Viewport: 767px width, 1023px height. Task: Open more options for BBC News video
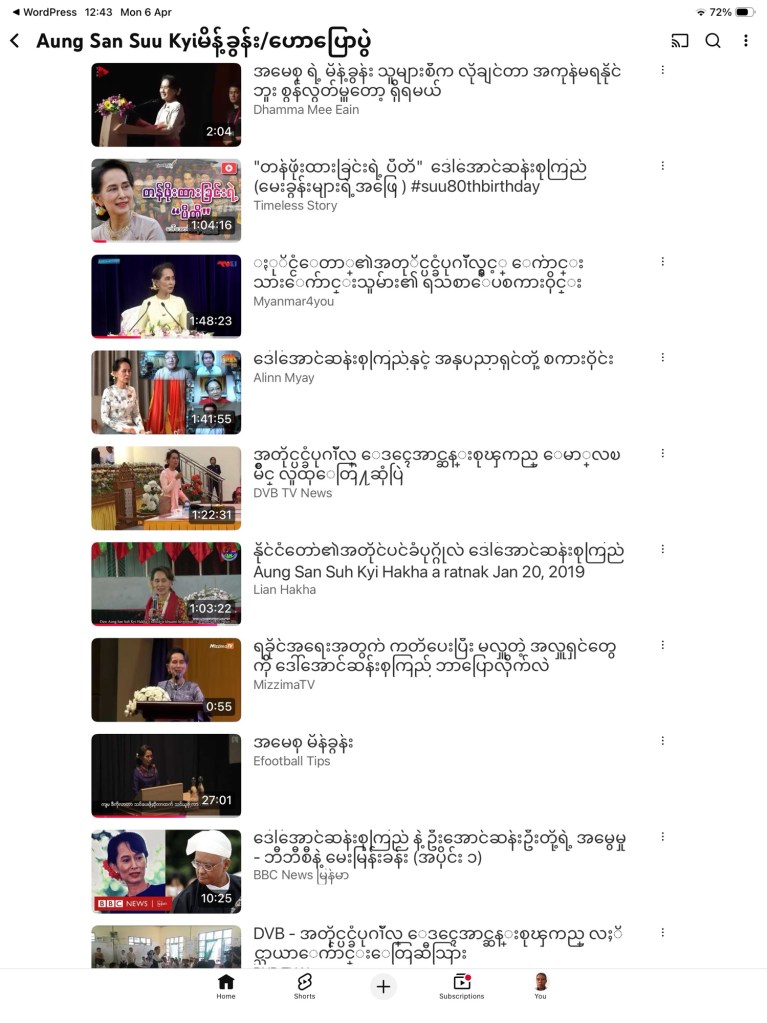tap(662, 837)
